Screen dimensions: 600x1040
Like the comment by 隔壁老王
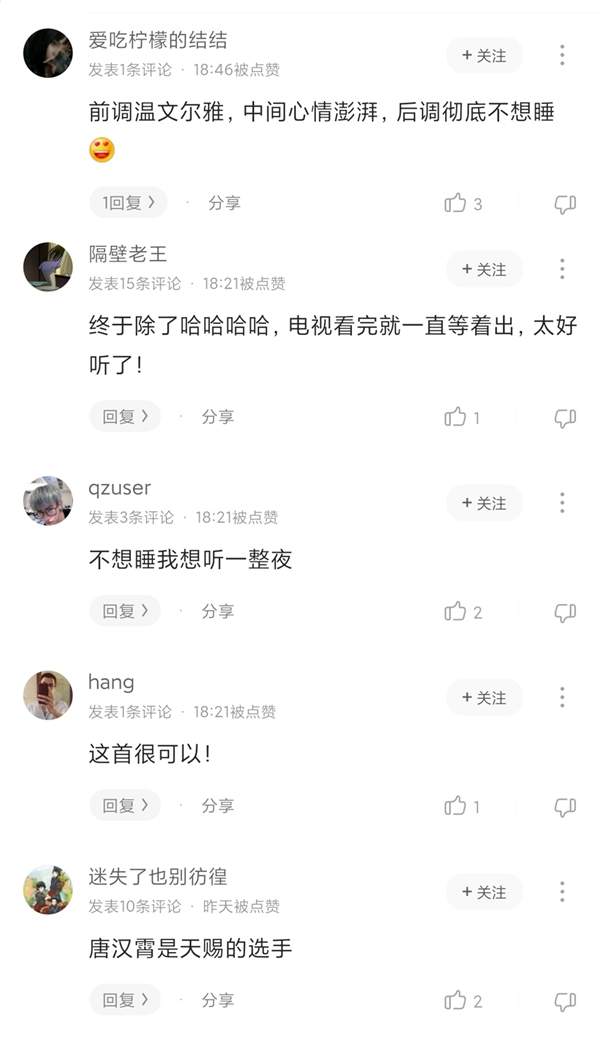(457, 417)
